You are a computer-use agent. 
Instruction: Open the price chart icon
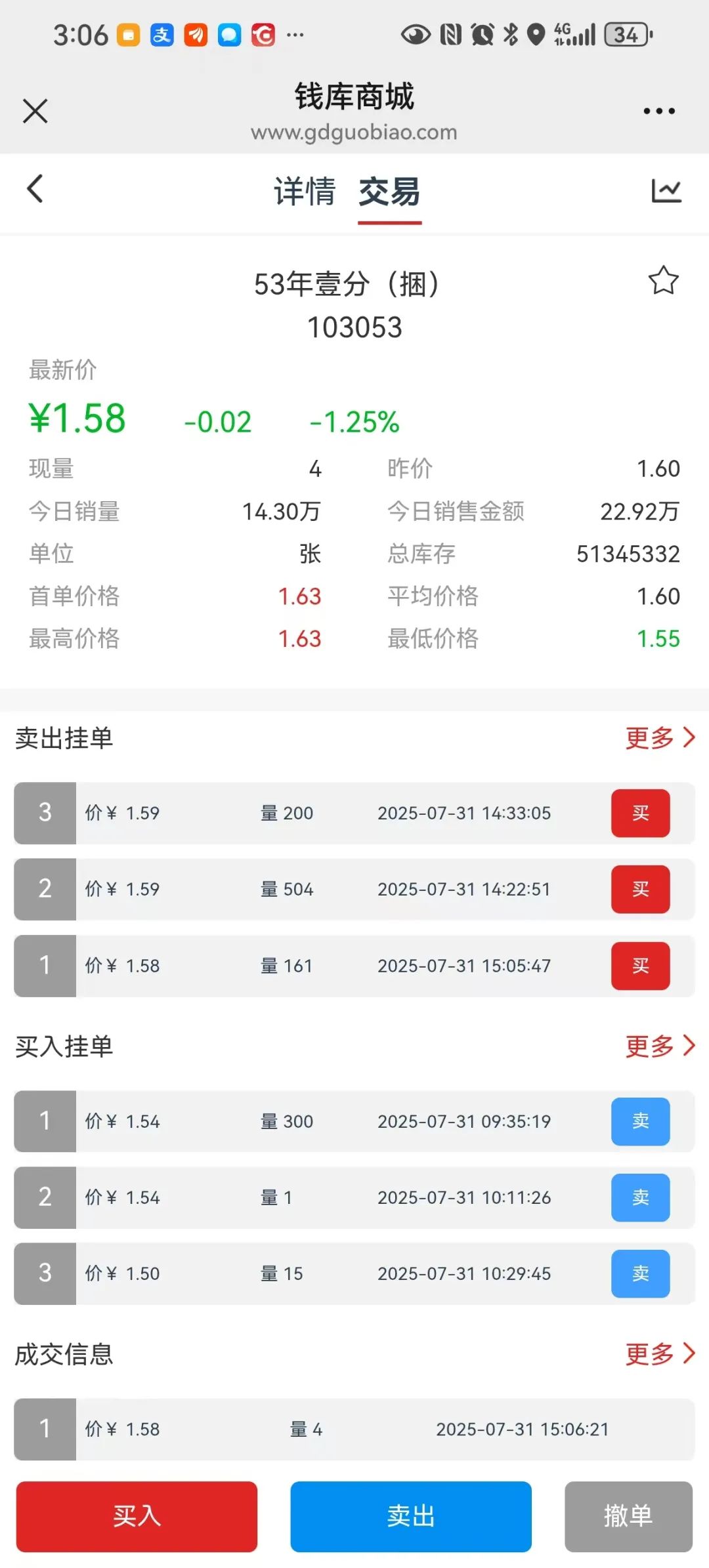pyautogui.click(x=666, y=191)
